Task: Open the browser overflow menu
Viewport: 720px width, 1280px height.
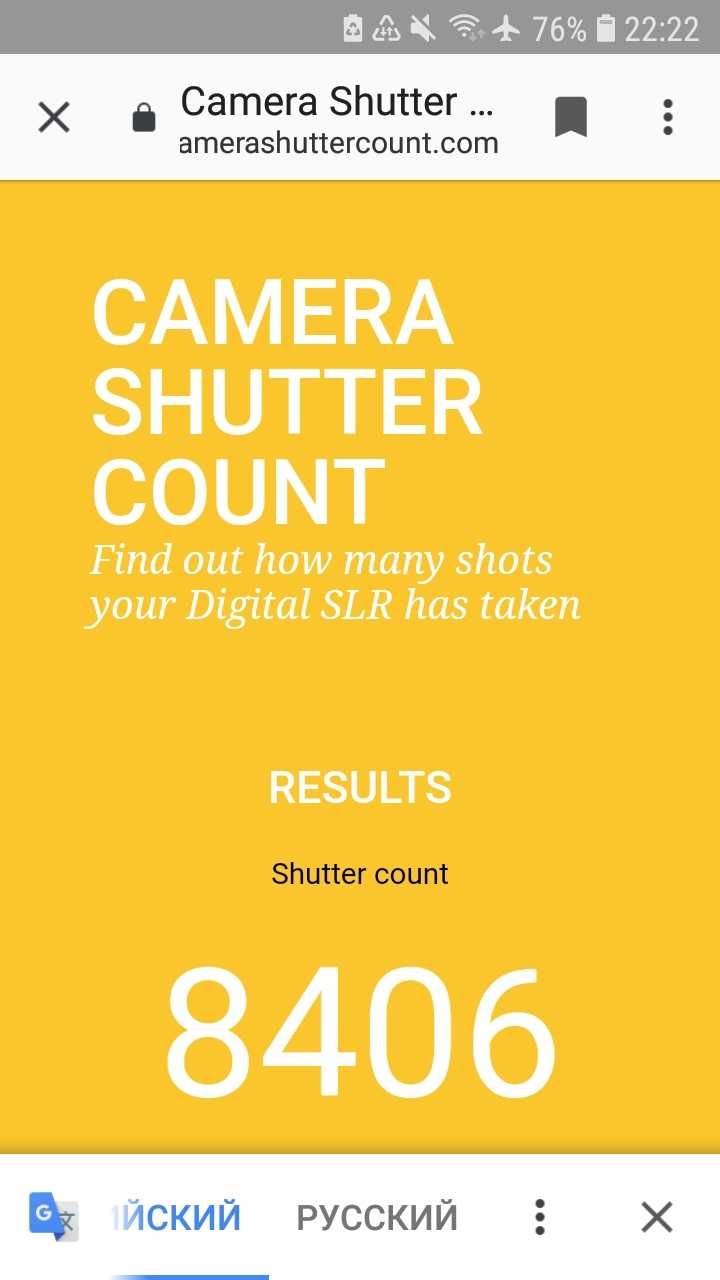Action: [668, 118]
